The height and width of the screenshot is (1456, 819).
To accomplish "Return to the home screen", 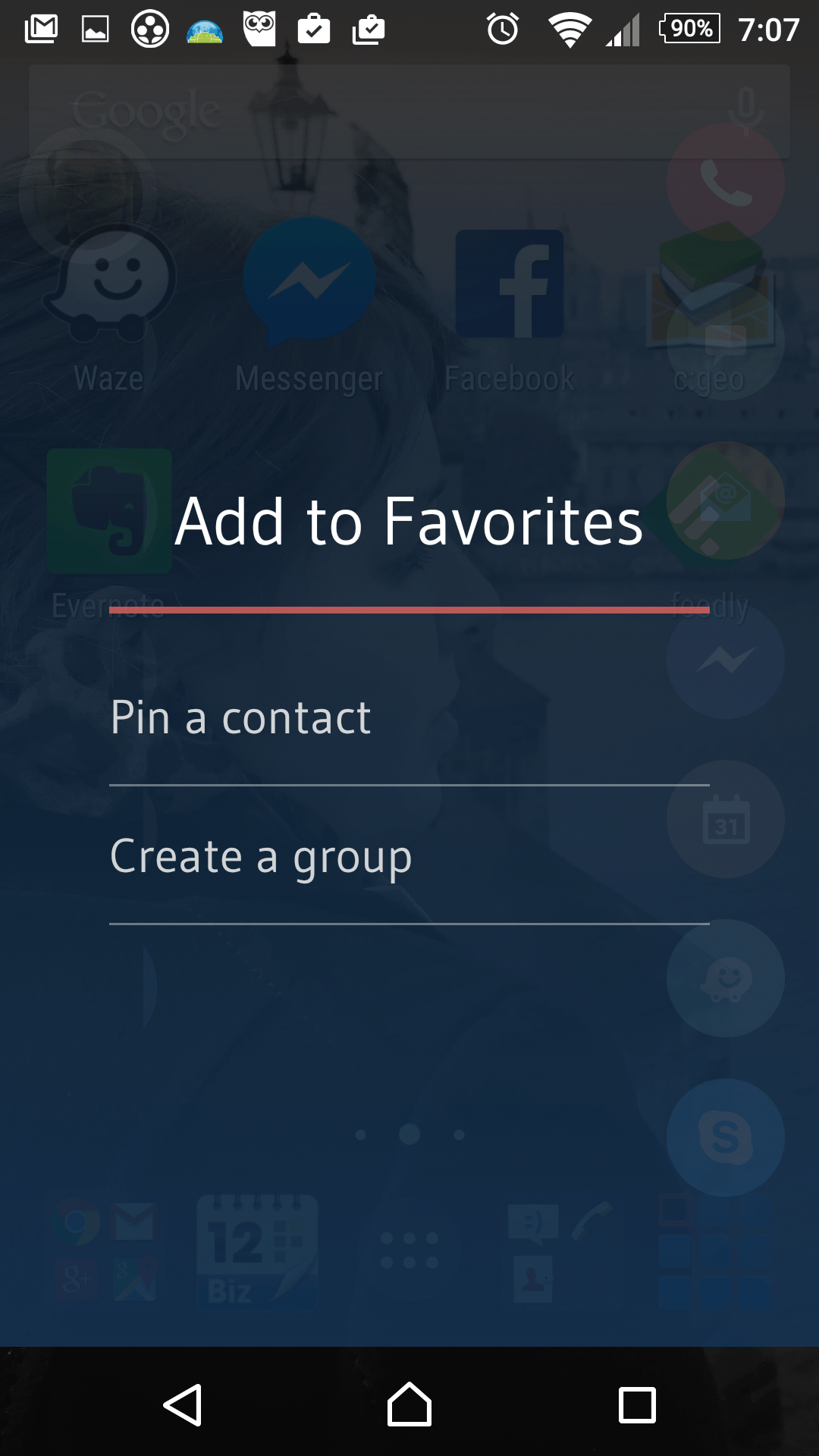I will (x=409, y=1404).
